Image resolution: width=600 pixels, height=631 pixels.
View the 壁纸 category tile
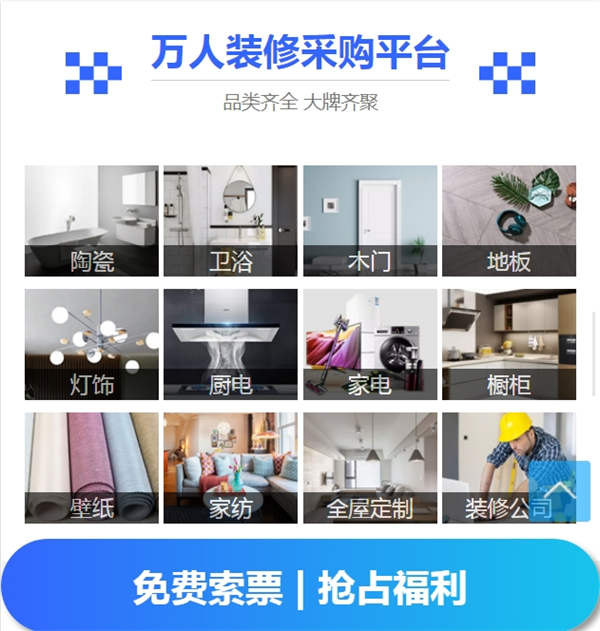coord(91,468)
